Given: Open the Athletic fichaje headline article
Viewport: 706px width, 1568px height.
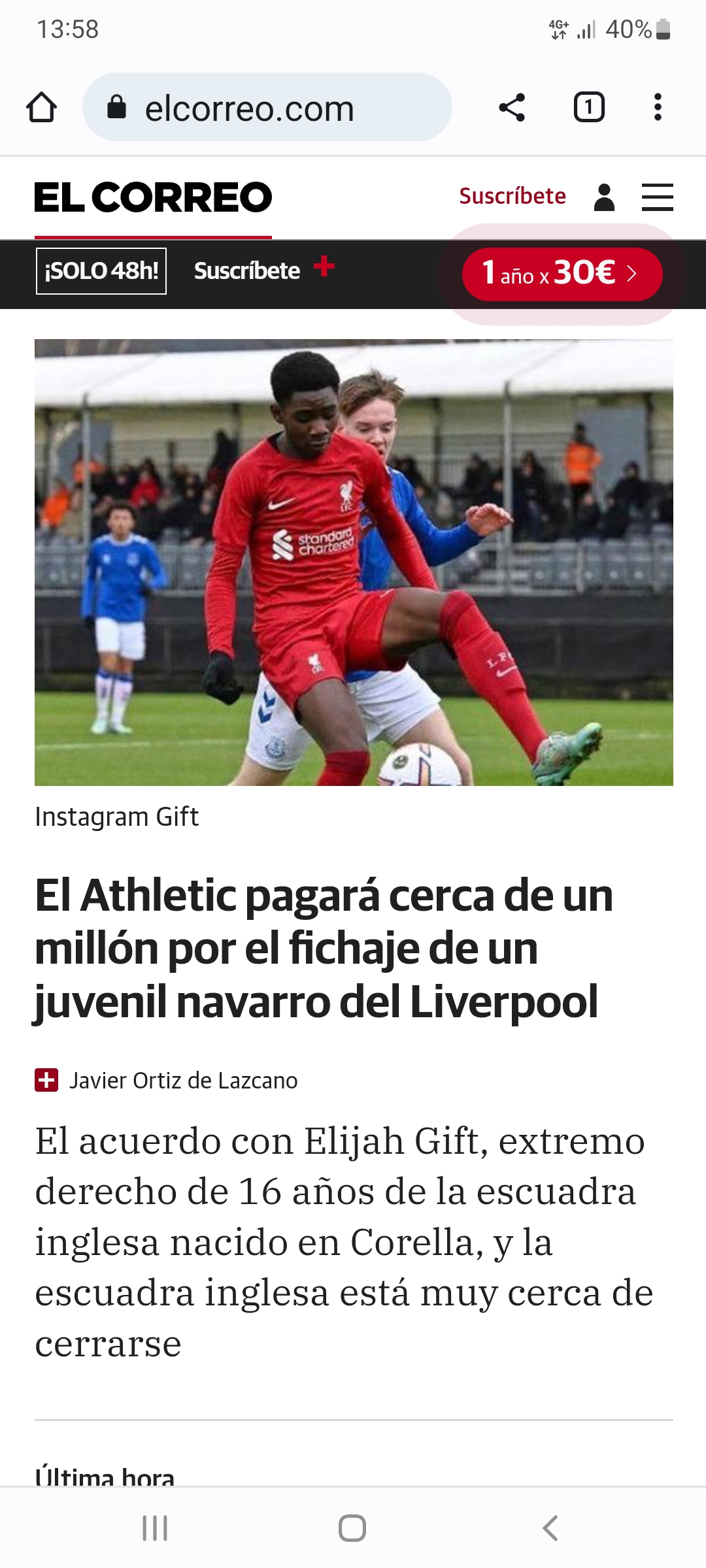Looking at the screenshot, I should coord(324,947).
